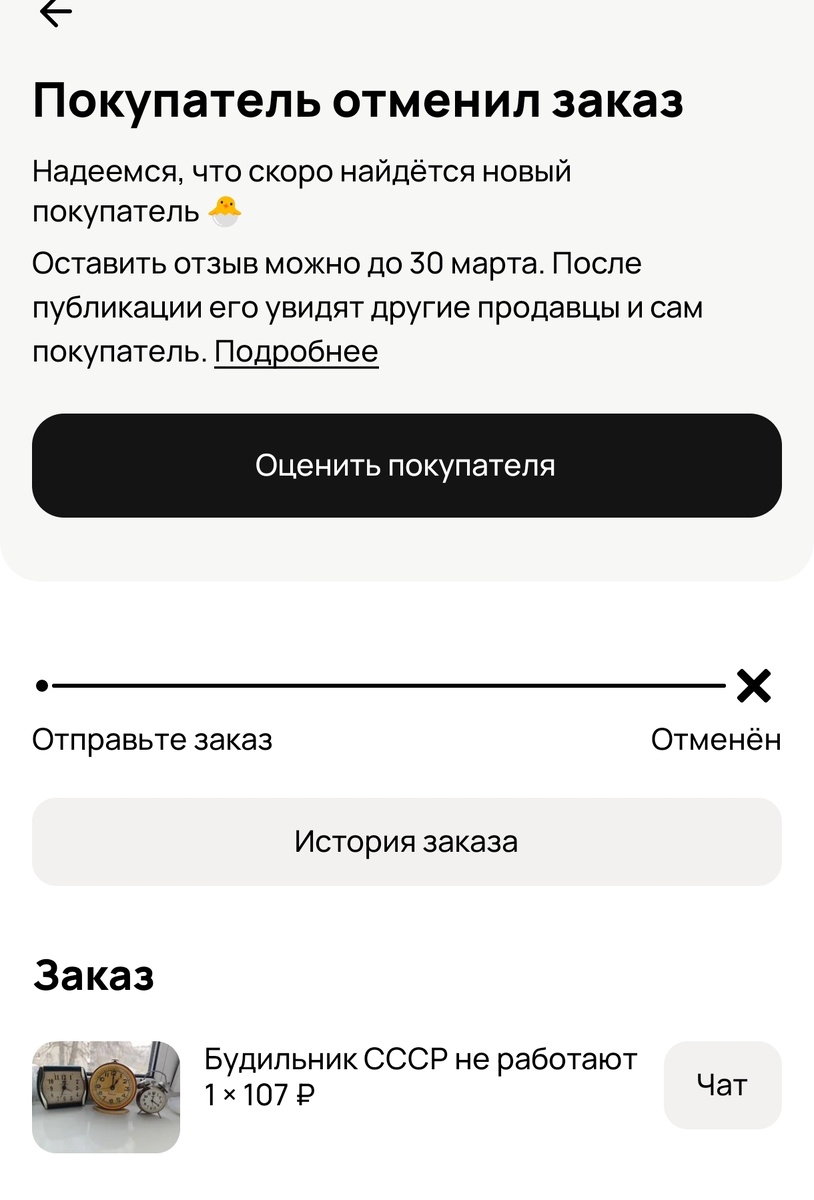Open «История заказа»
This screenshot has width=814, height=1200.
[406, 841]
